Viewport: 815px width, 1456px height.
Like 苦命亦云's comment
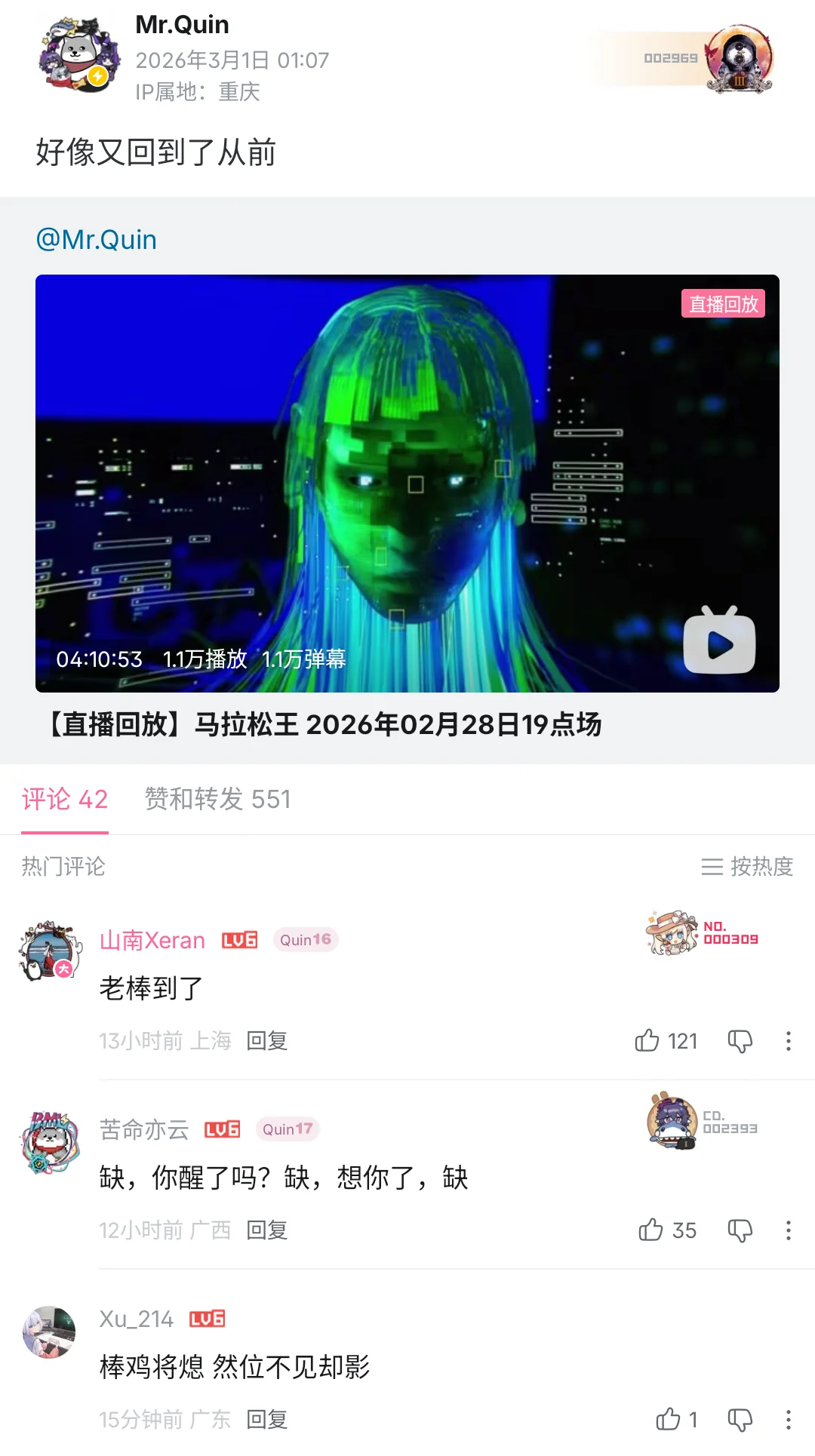tap(650, 1230)
